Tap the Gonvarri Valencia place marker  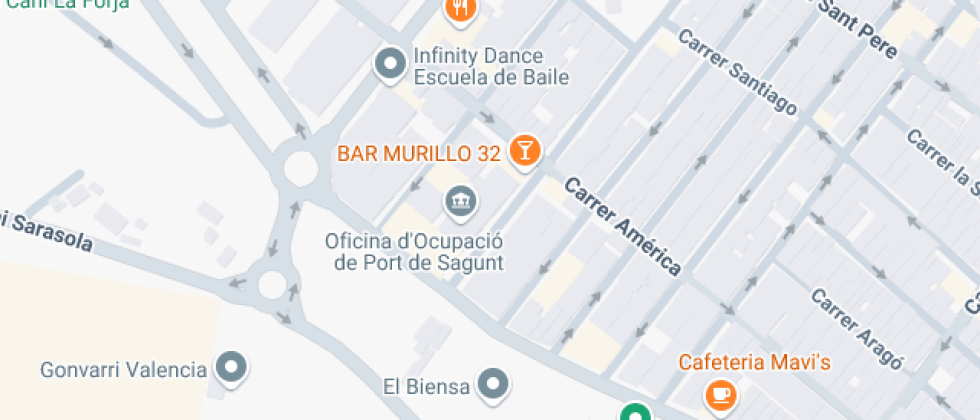(x=232, y=367)
